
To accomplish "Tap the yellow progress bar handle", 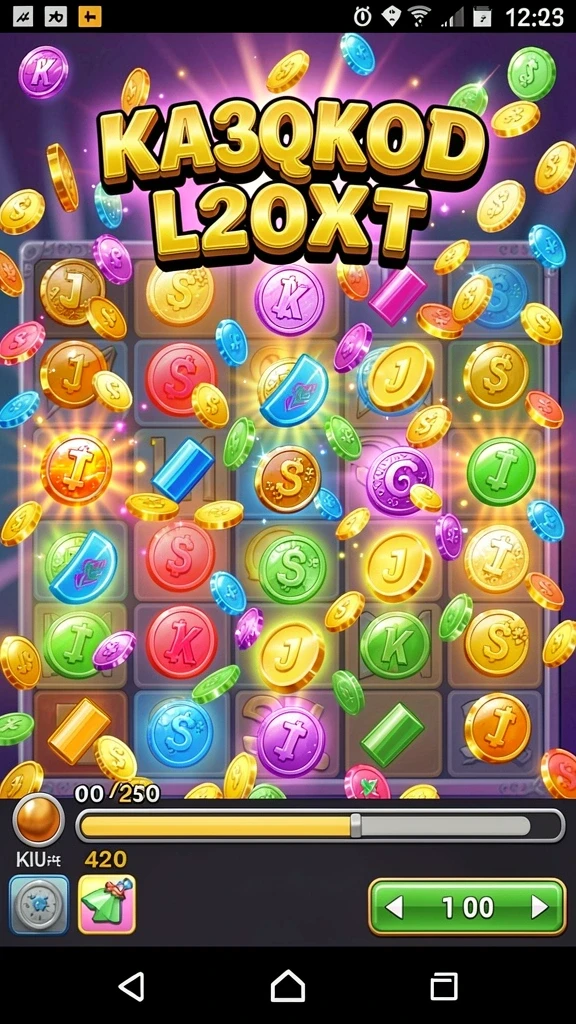I will pos(355,825).
